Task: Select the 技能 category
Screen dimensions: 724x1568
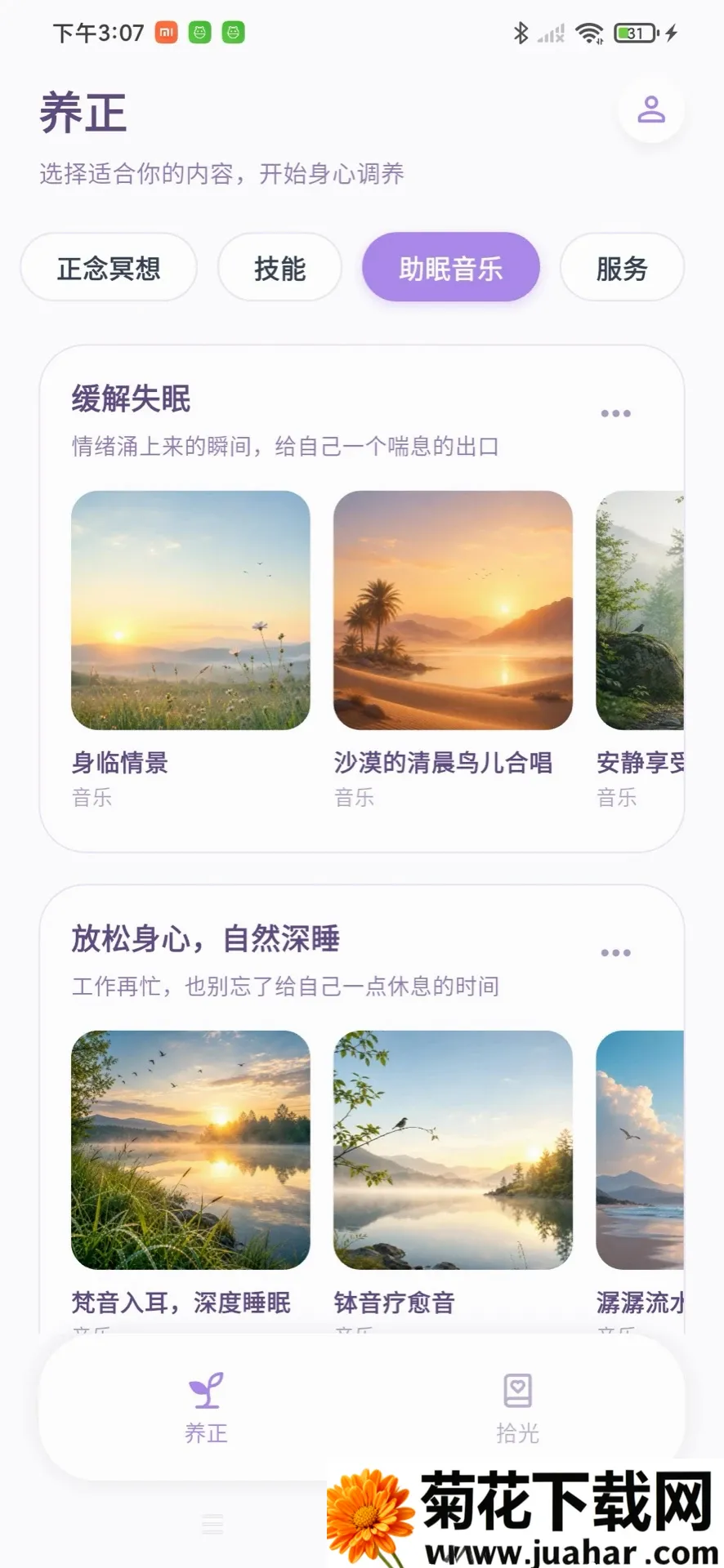Action: 279,268
